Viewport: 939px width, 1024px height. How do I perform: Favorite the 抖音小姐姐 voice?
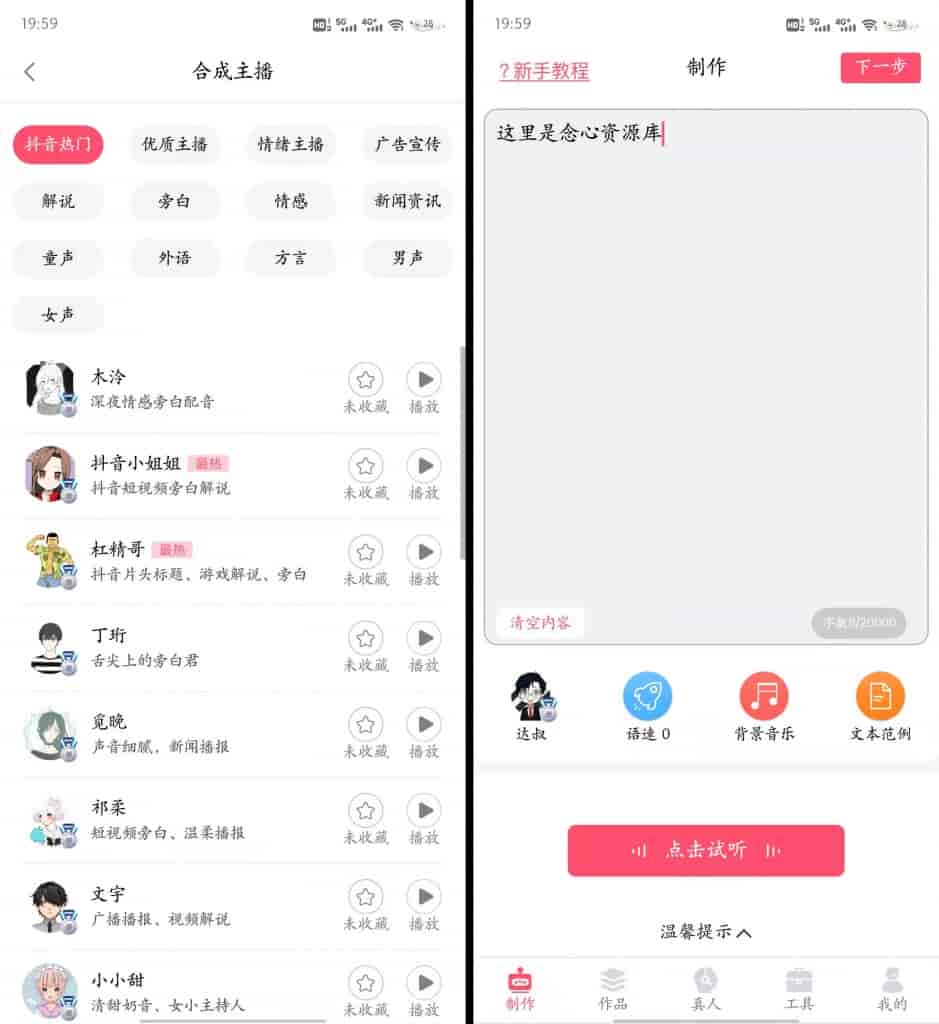pos(365,466)
